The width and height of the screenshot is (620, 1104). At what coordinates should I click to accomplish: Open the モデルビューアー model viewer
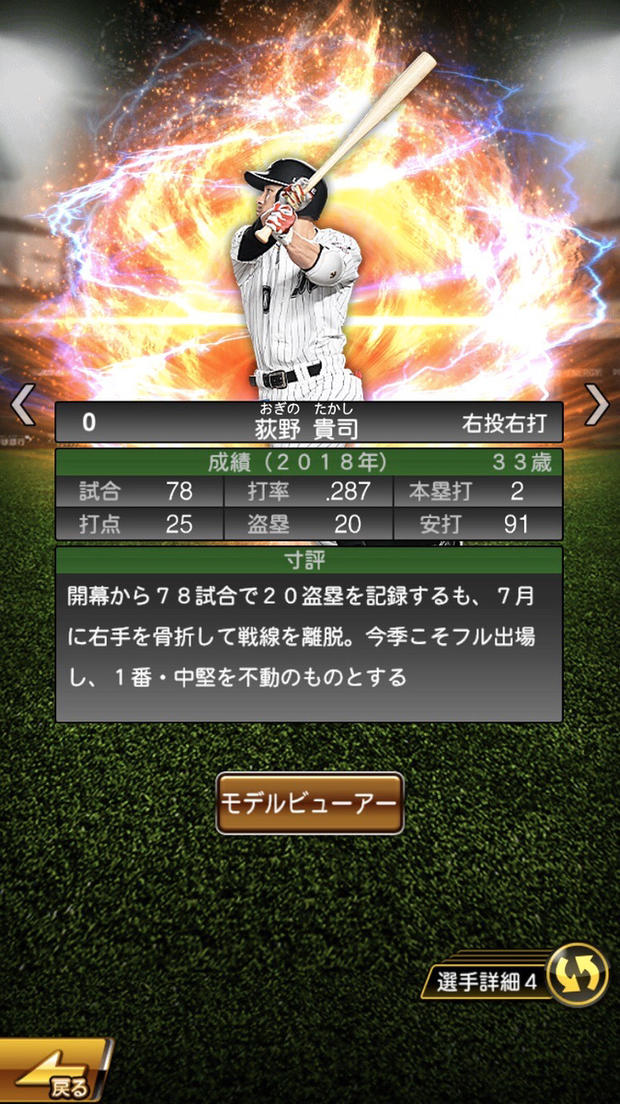point(309,803)
